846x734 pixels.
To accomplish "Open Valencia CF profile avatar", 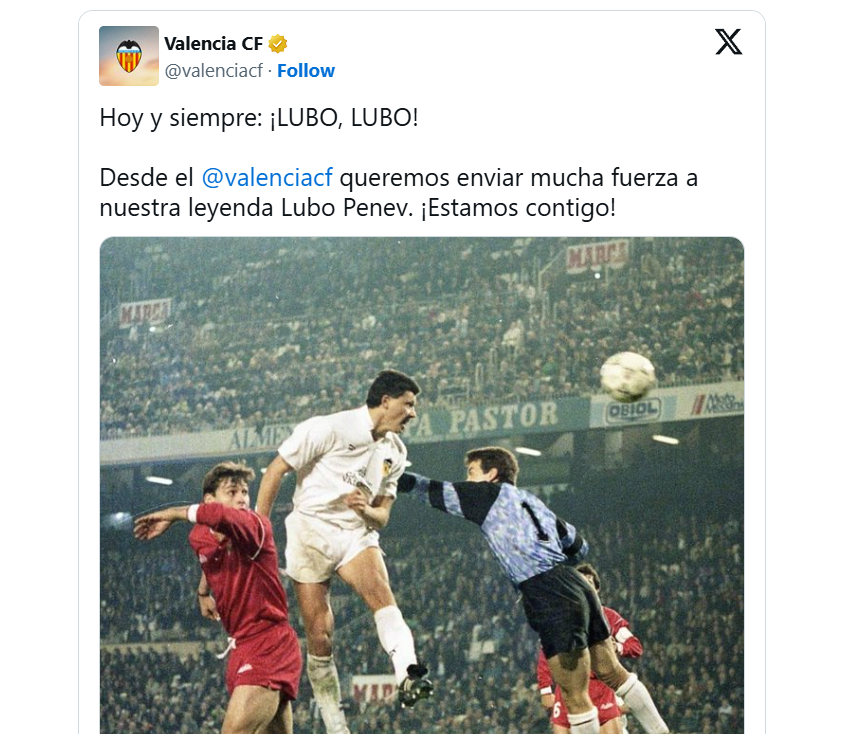I will click(x=128, y=56).
